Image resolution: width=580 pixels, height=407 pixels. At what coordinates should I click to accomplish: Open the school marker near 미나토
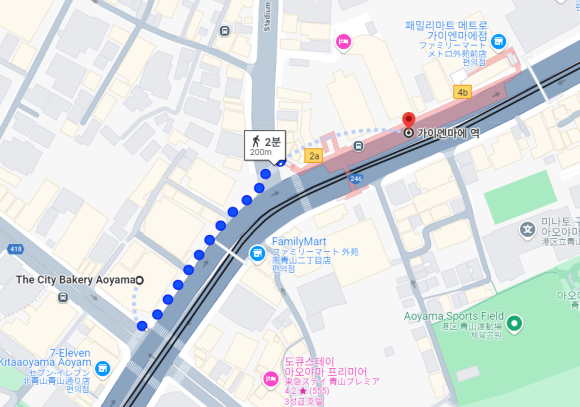click(527, 230)
